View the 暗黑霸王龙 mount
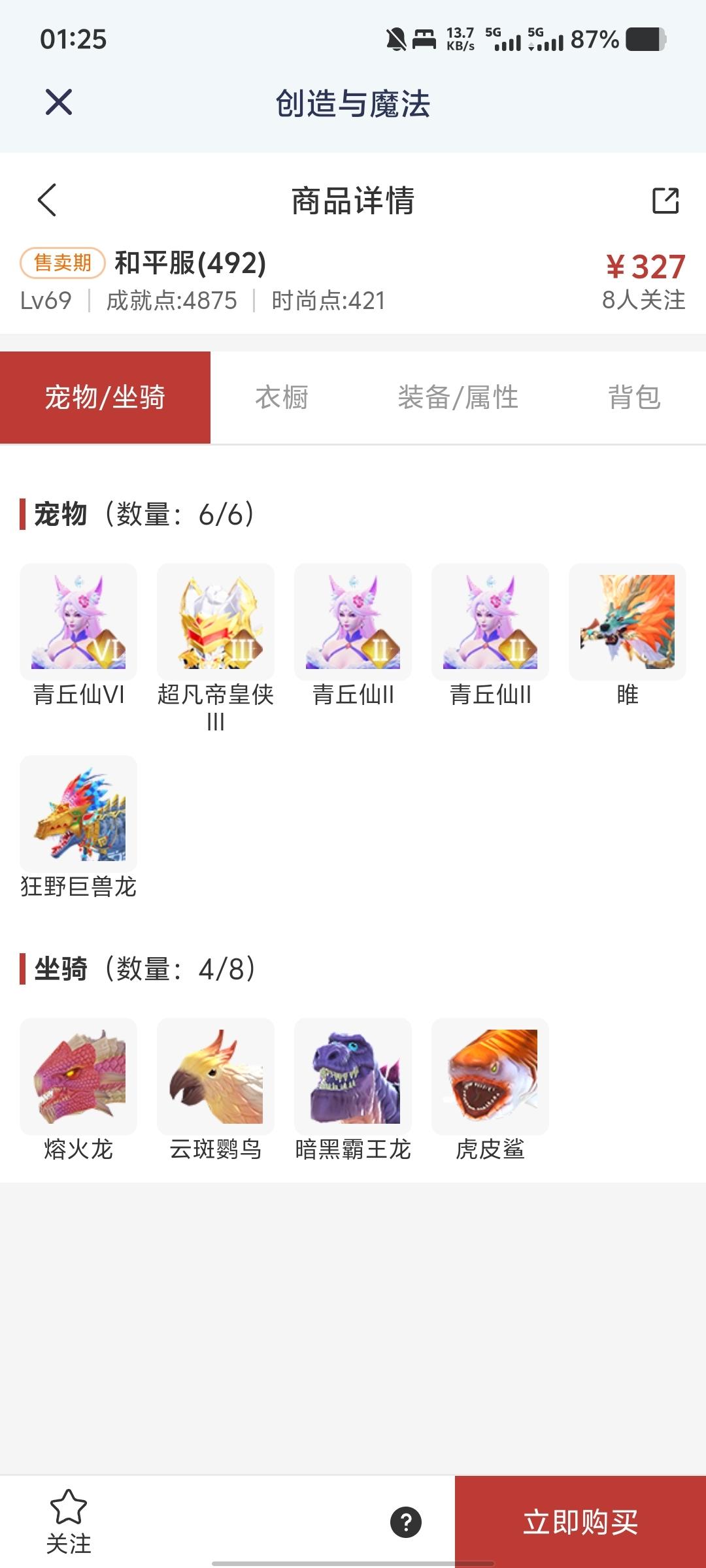Image resolution: width=706 pixels, height=1568 pixels. tap(353, 1077)
